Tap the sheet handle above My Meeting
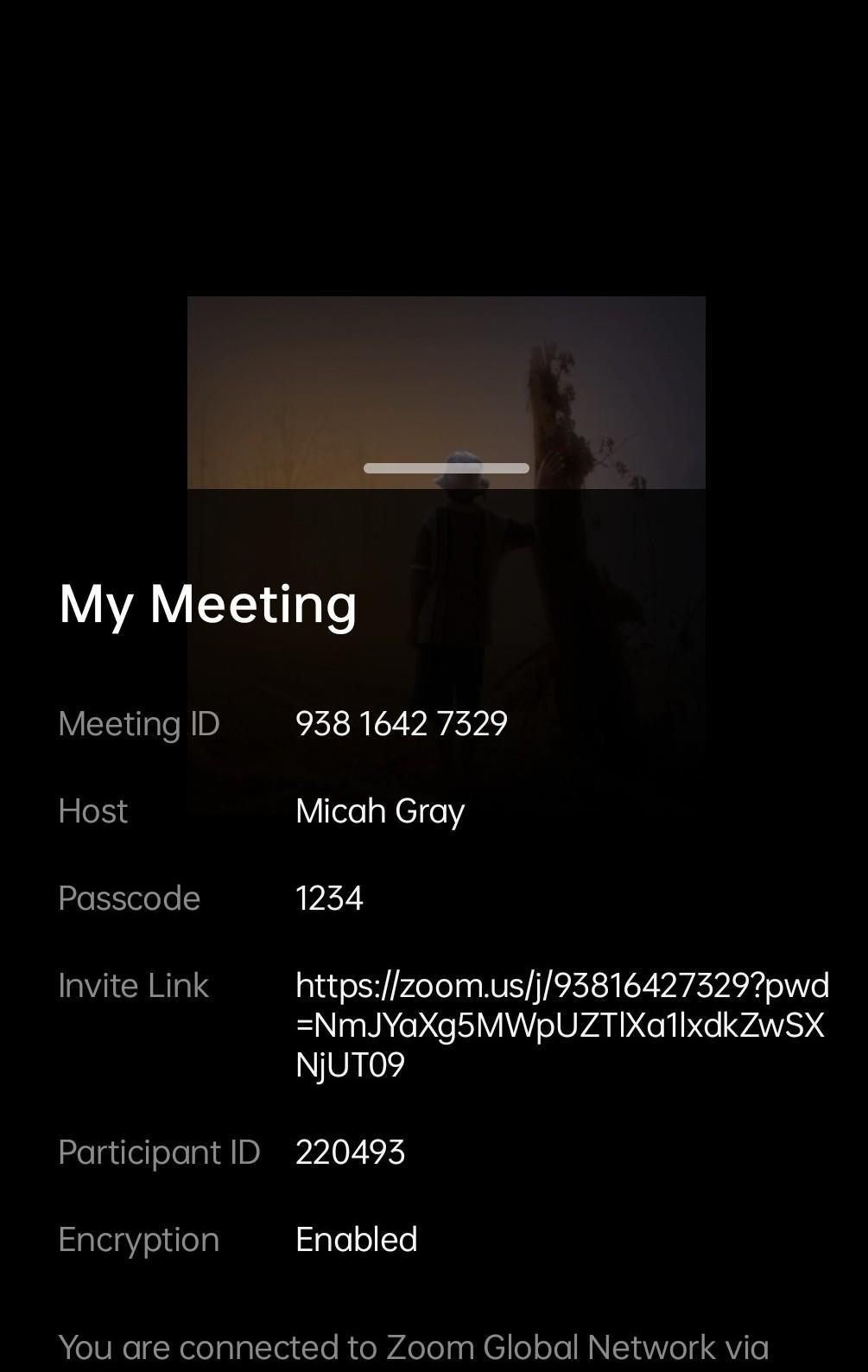 [x=446, y=468]
